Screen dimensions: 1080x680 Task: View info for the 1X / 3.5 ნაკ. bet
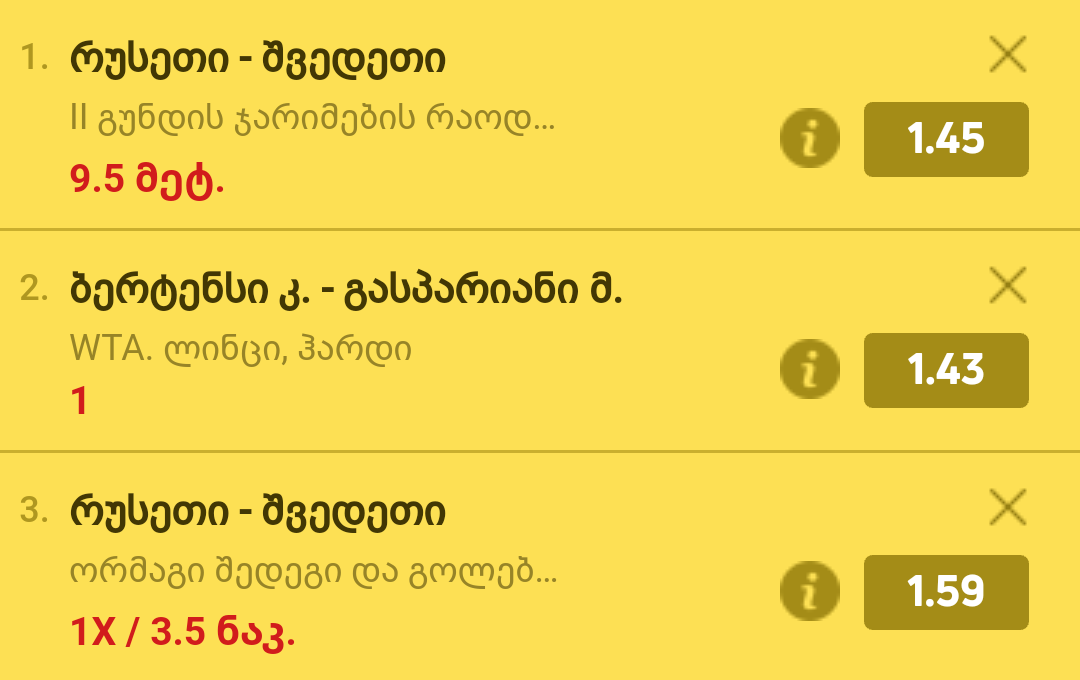click(809, 592)
